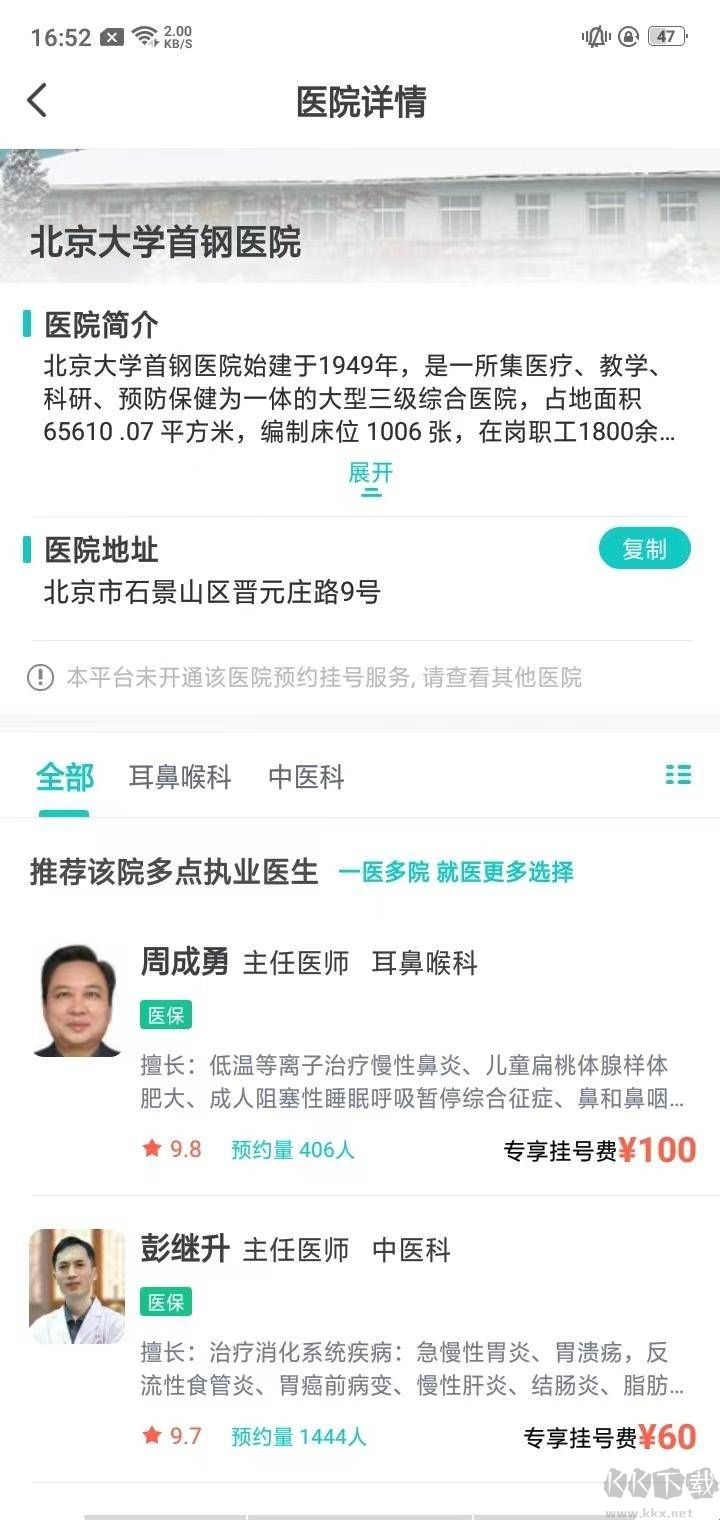
Task: Toggle the 医保 tag under 周成勇
Action: click(x=165, y=1016)
